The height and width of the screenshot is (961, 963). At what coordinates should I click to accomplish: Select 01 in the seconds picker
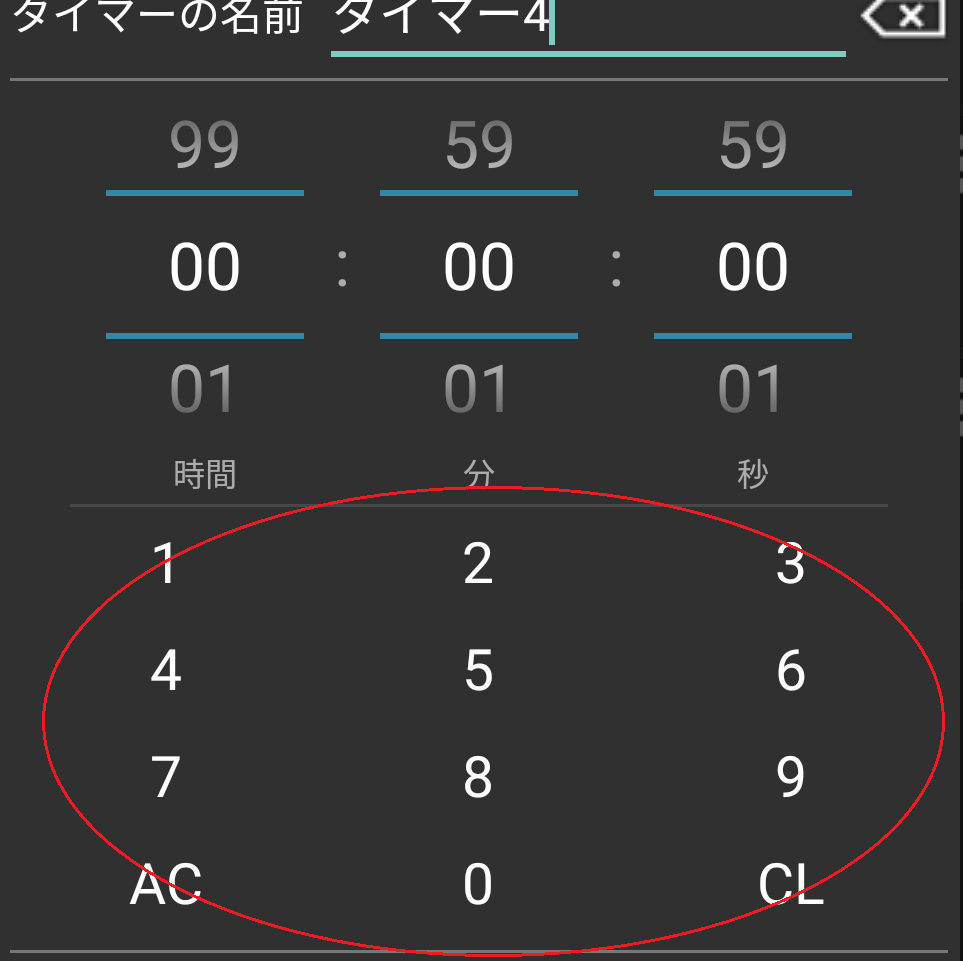753,389
